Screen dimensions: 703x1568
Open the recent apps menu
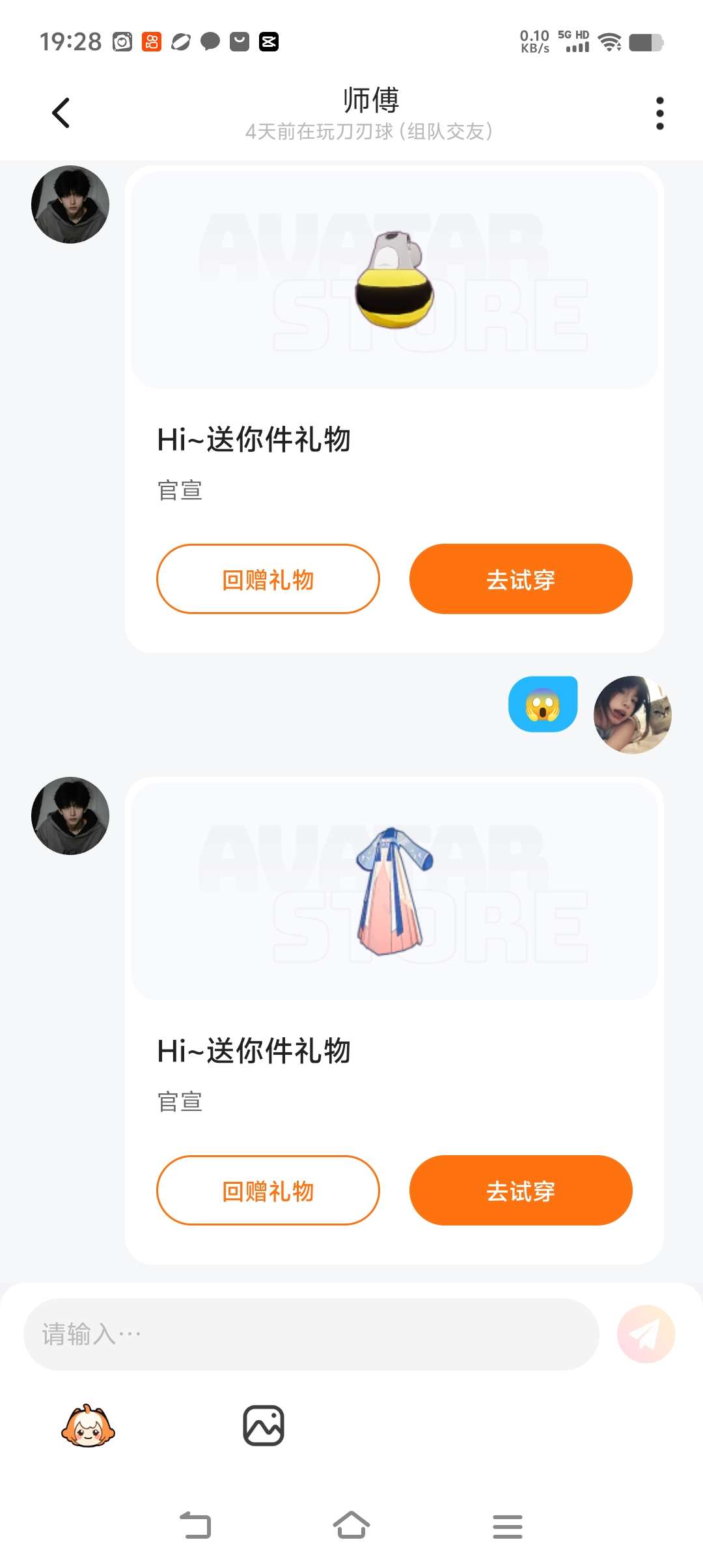pos(507,1526)
